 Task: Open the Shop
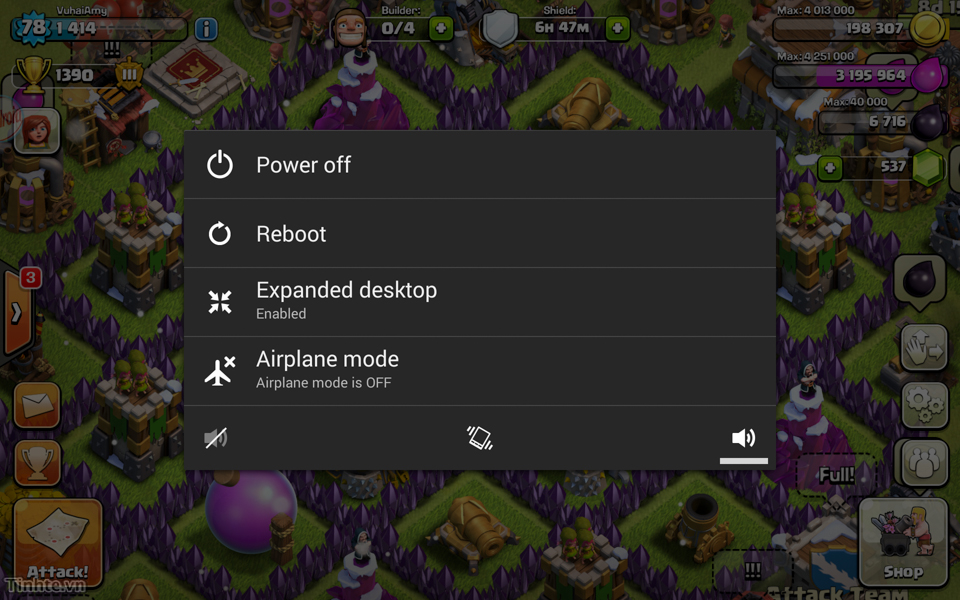tap(903, 543)
